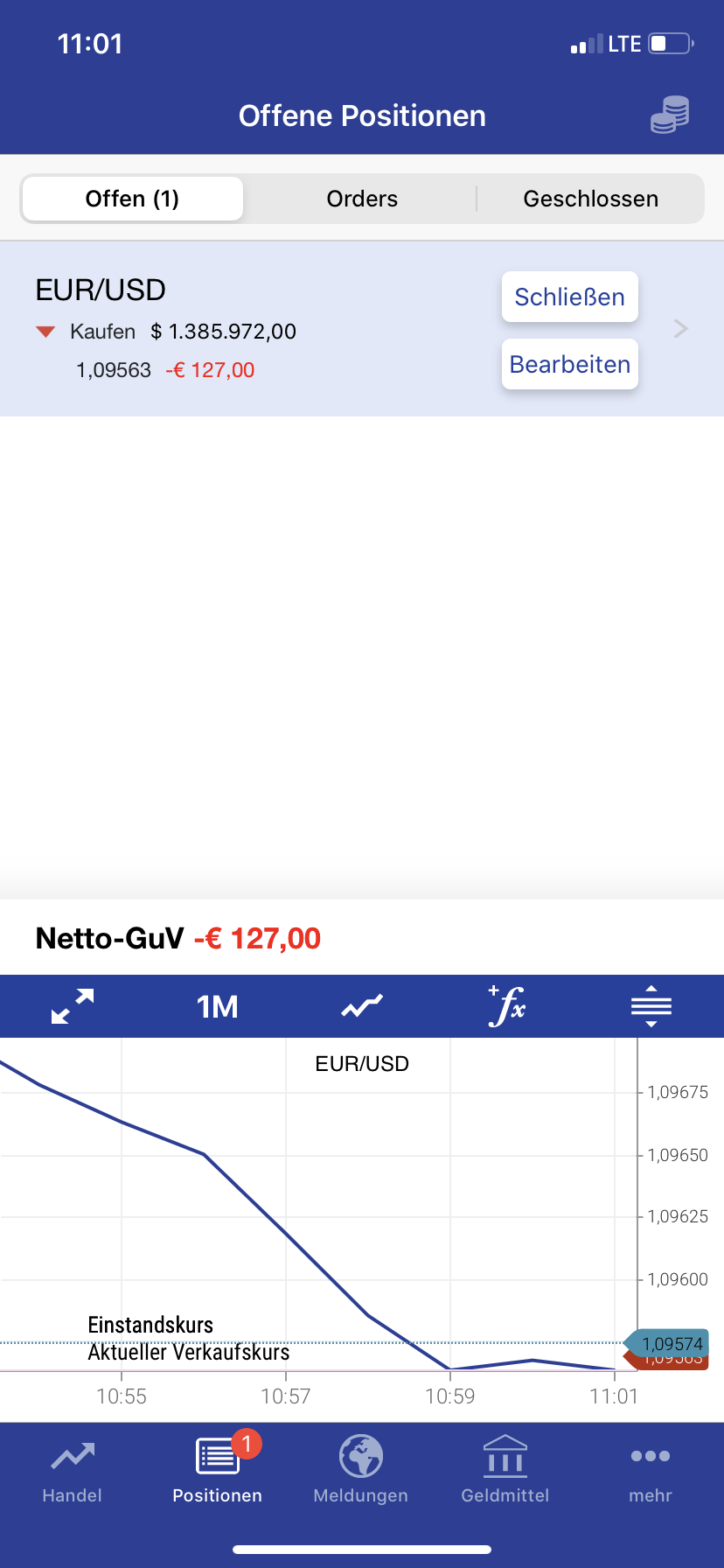The image size is (724, 1568).
Task: Switch to the Geschlossen tab
Action: (x=591, y=199)
